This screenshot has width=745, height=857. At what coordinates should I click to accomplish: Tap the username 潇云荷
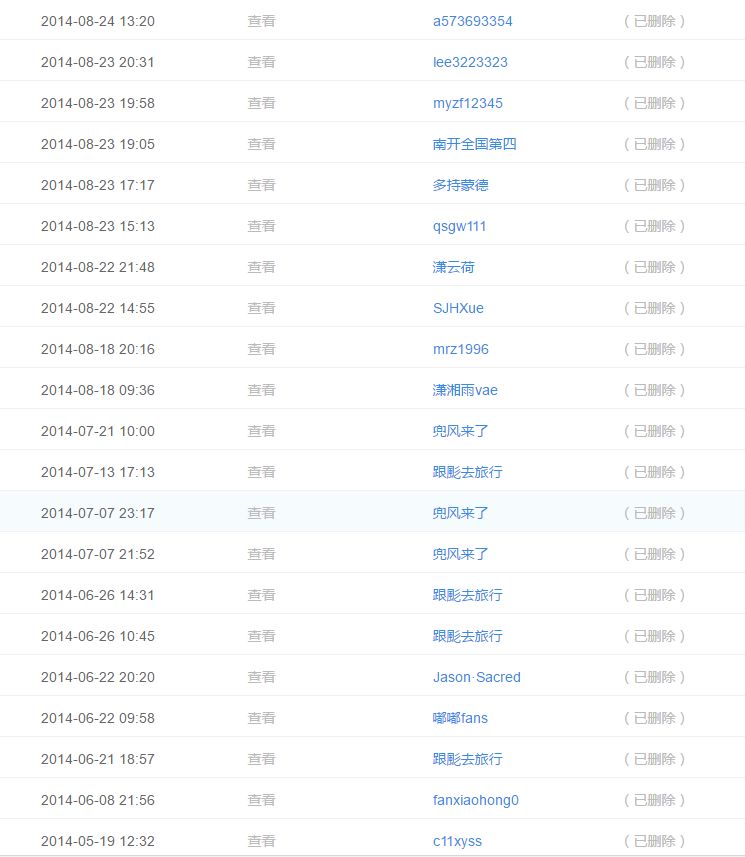453,267
